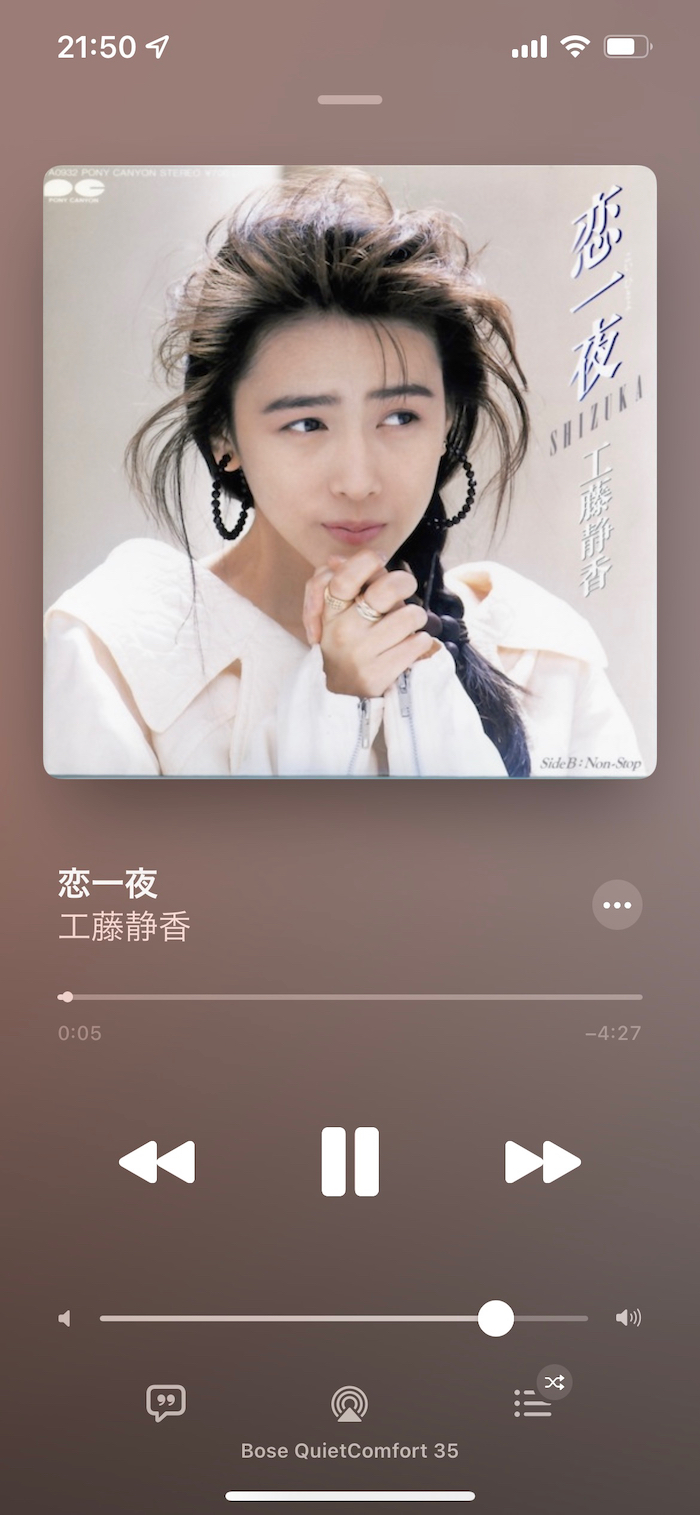Pause the current song
Image resolution: width=700 pixels, height=1515 pixels.
(x=350, y=1162)
